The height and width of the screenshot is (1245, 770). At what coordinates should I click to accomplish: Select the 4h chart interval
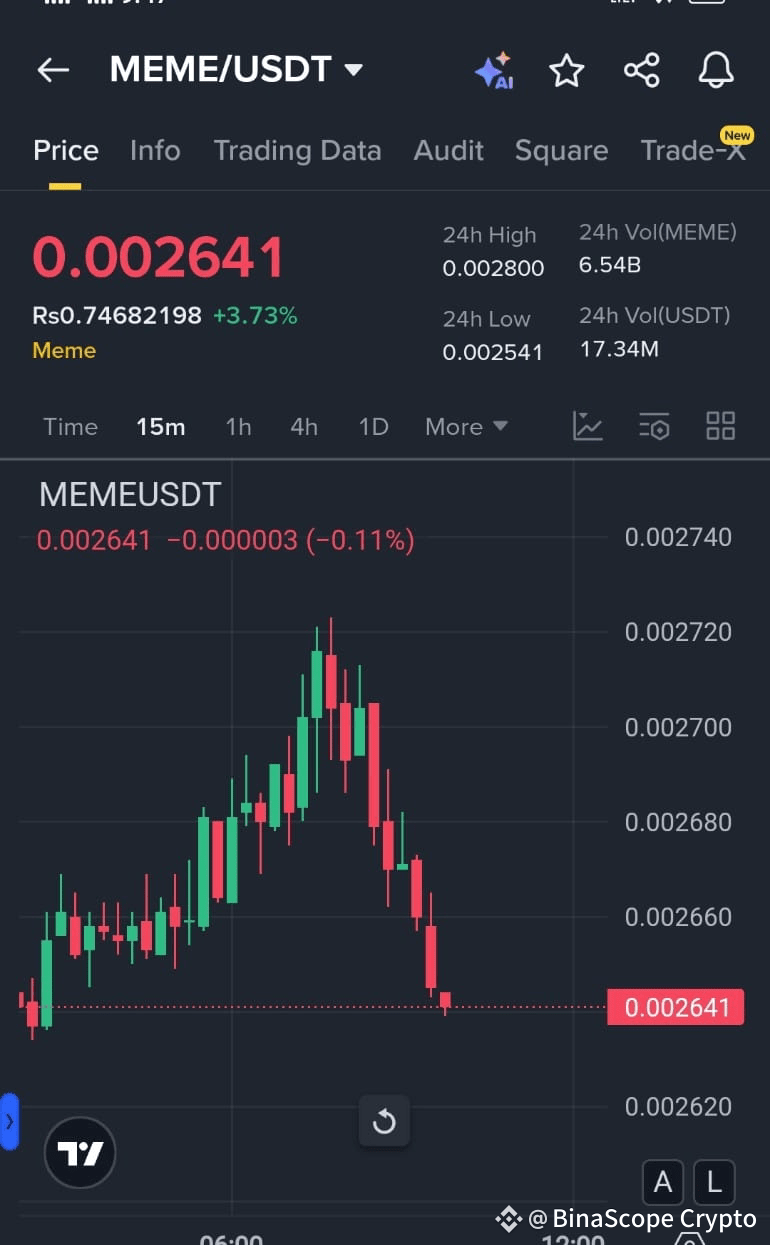pyautogui.click(x=304, y=427)
